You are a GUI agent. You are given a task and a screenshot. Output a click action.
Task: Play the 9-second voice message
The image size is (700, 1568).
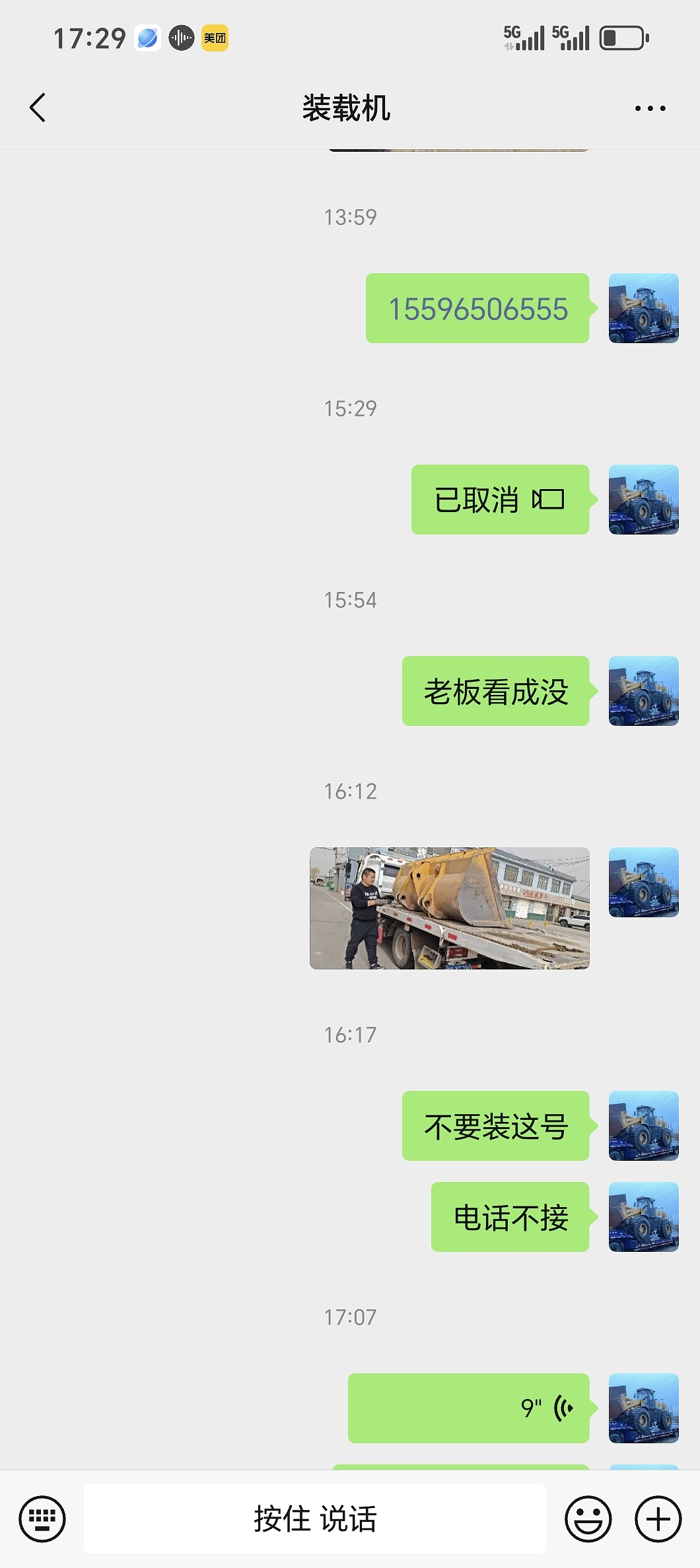tap(468, 1408)
